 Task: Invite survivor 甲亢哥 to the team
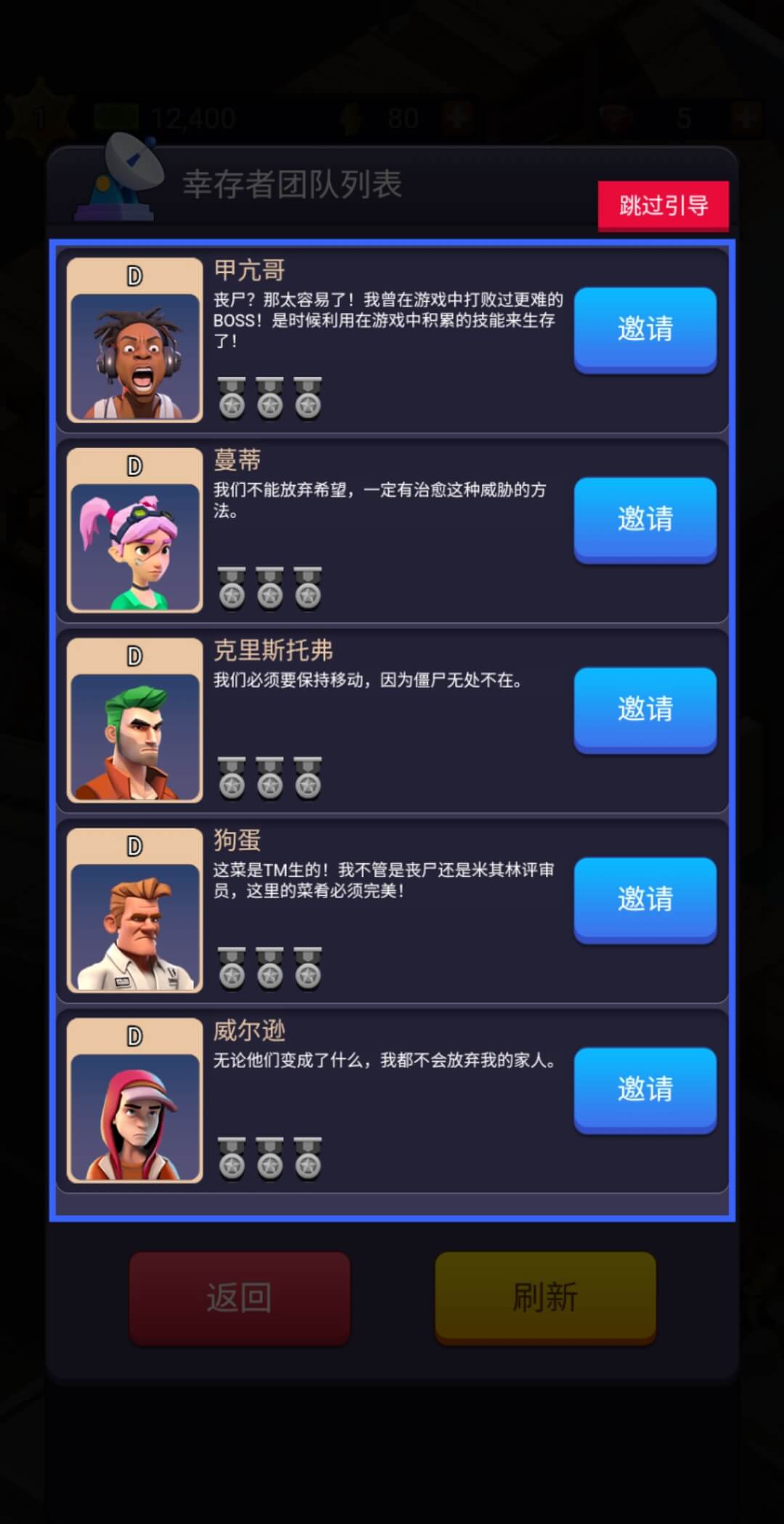tap(645, 329)
